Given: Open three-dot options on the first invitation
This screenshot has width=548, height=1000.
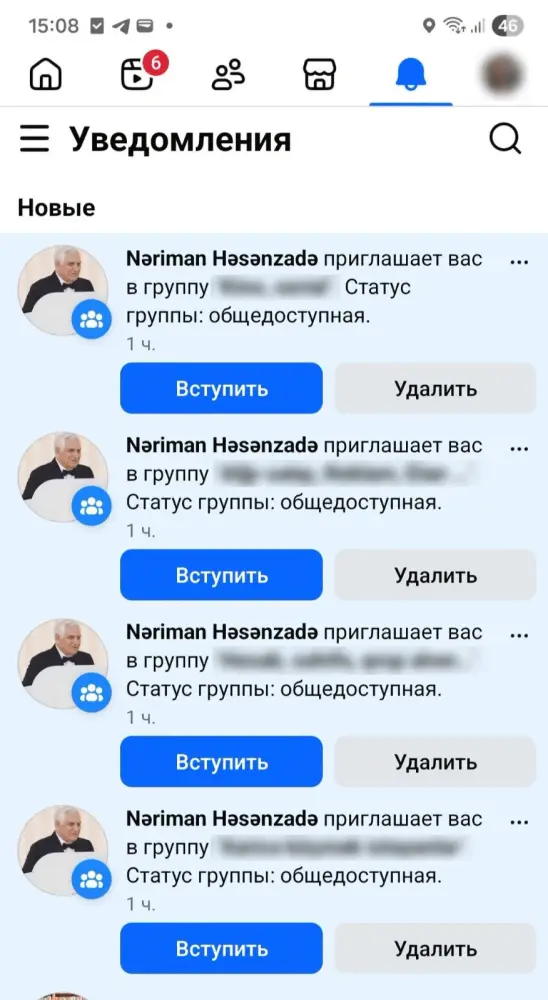Looking at the screenshot, I should (x=520, y=261).
